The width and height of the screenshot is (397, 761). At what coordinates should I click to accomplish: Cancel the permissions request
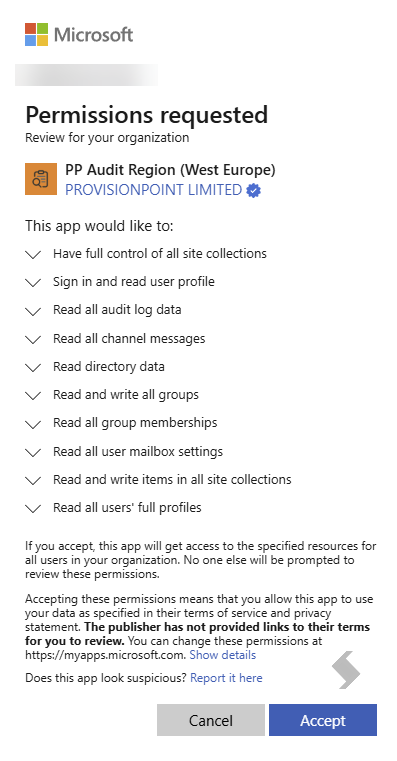(x=211, y=720)
